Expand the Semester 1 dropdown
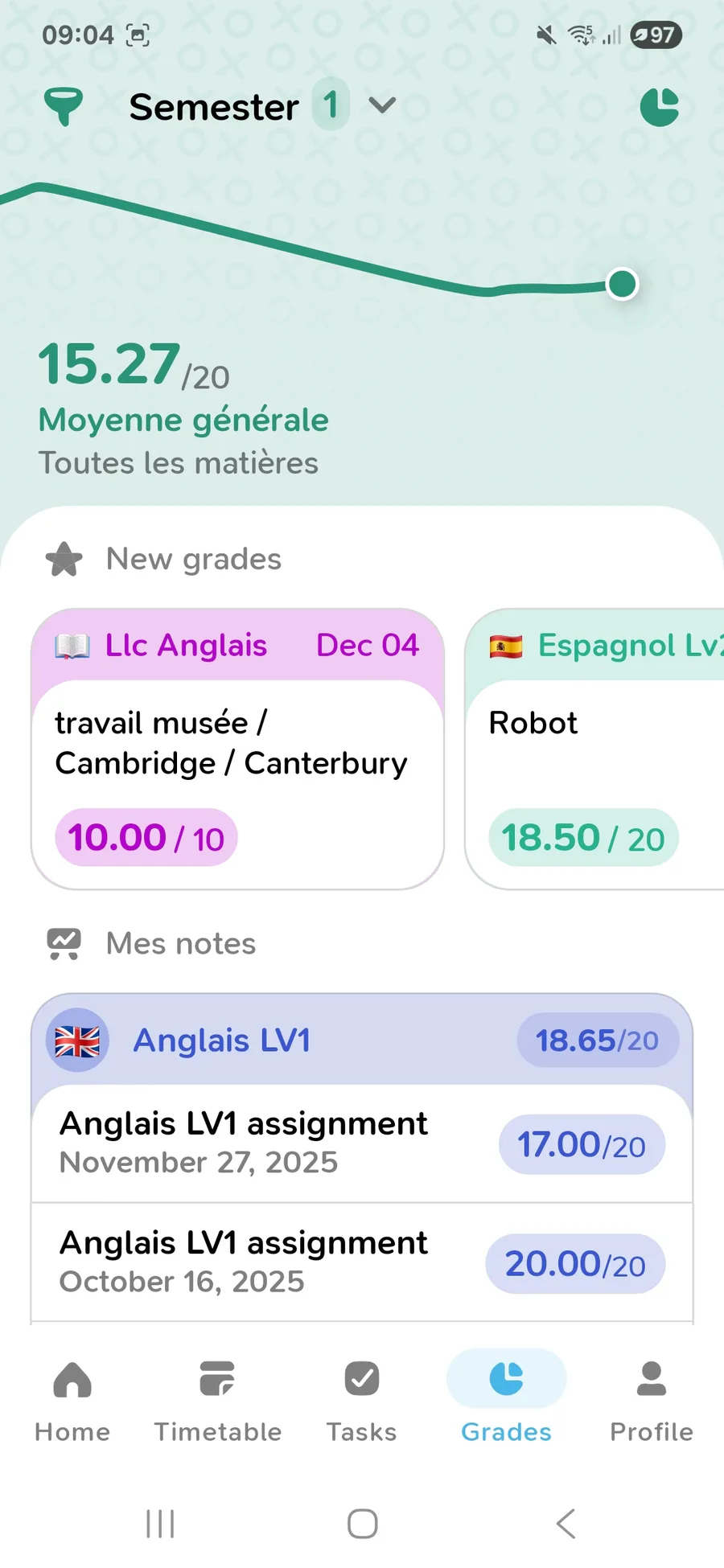The height and width of the screenshot is (1568, 724). (381, 105)
